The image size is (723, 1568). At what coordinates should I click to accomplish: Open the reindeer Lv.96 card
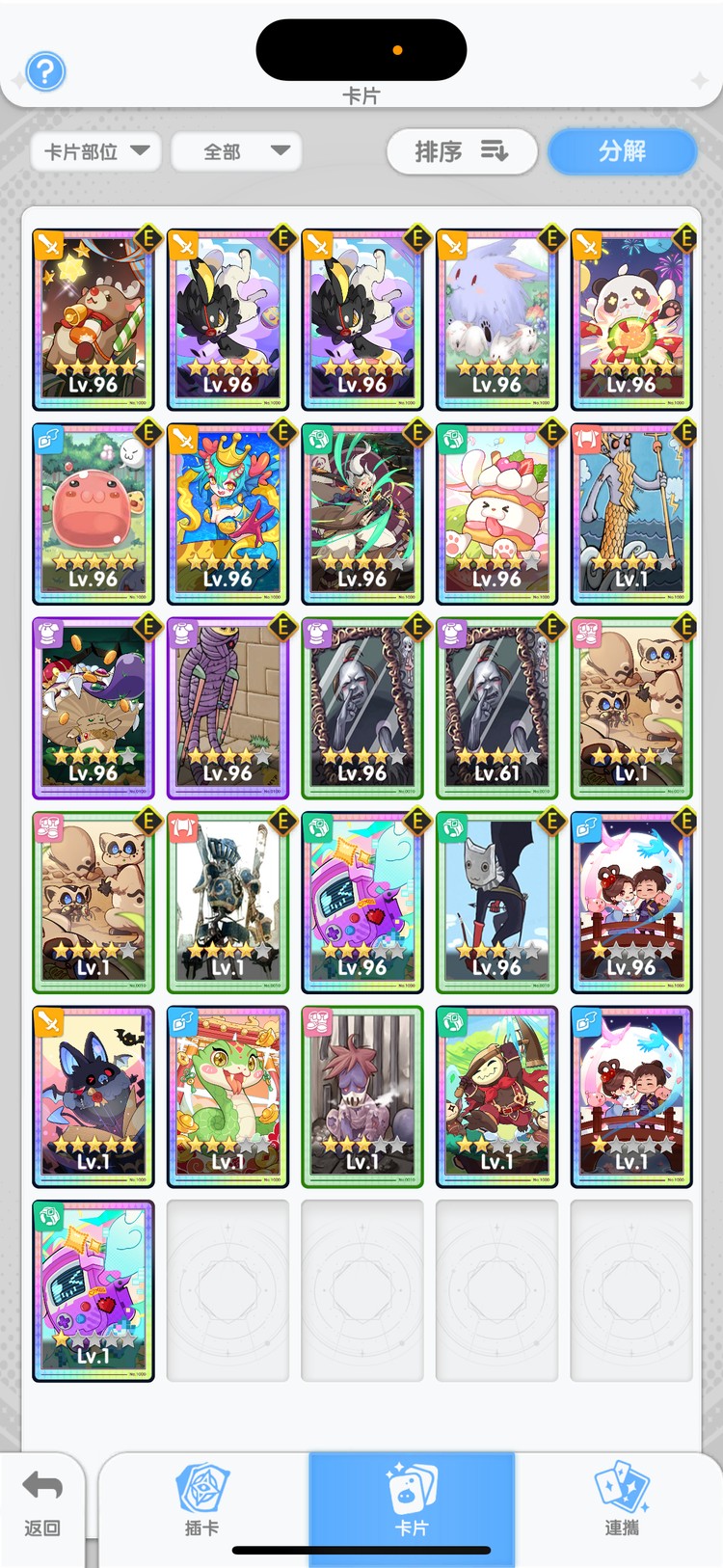(93, 319)
